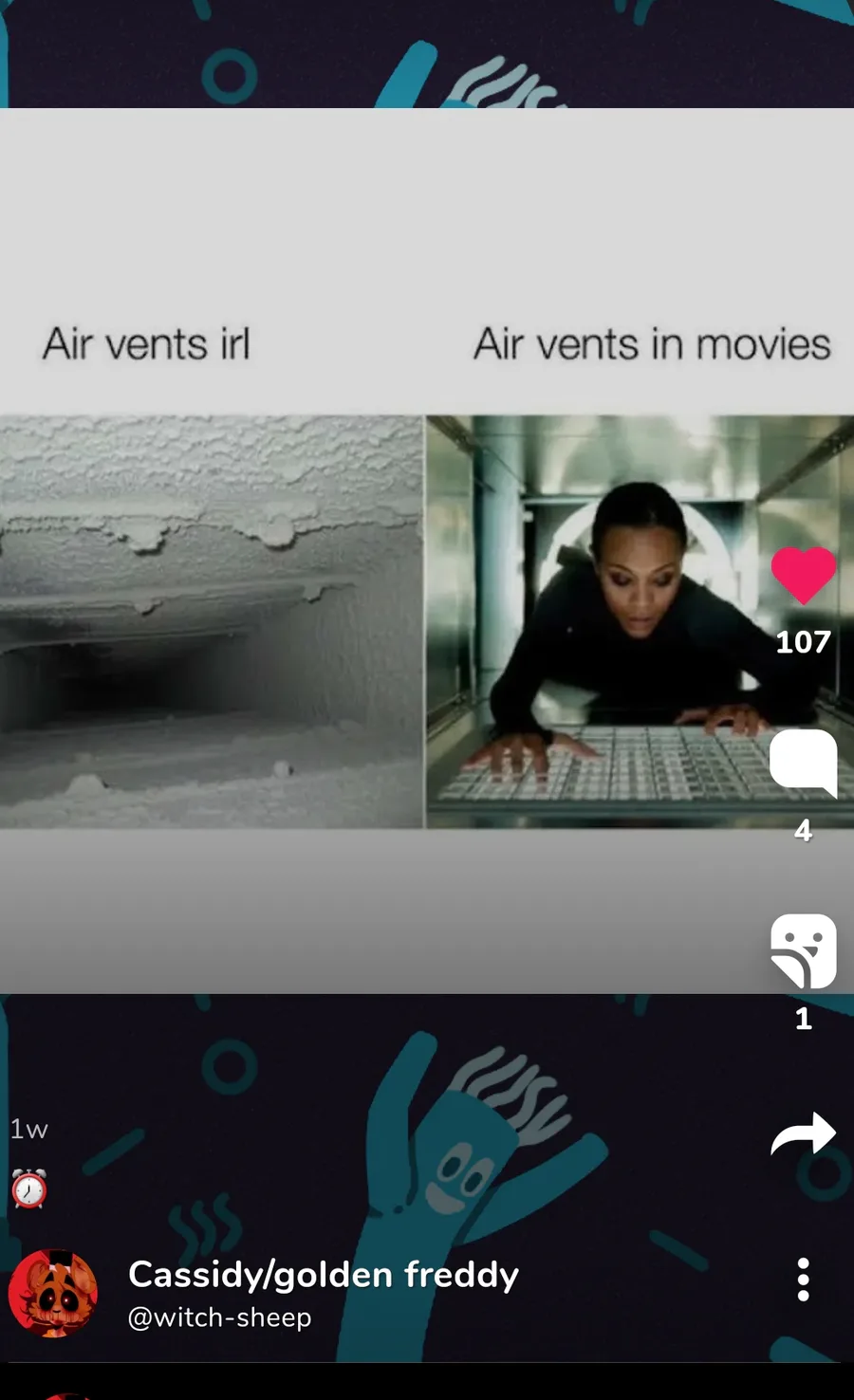Open the sticker reactions icon

803,951
